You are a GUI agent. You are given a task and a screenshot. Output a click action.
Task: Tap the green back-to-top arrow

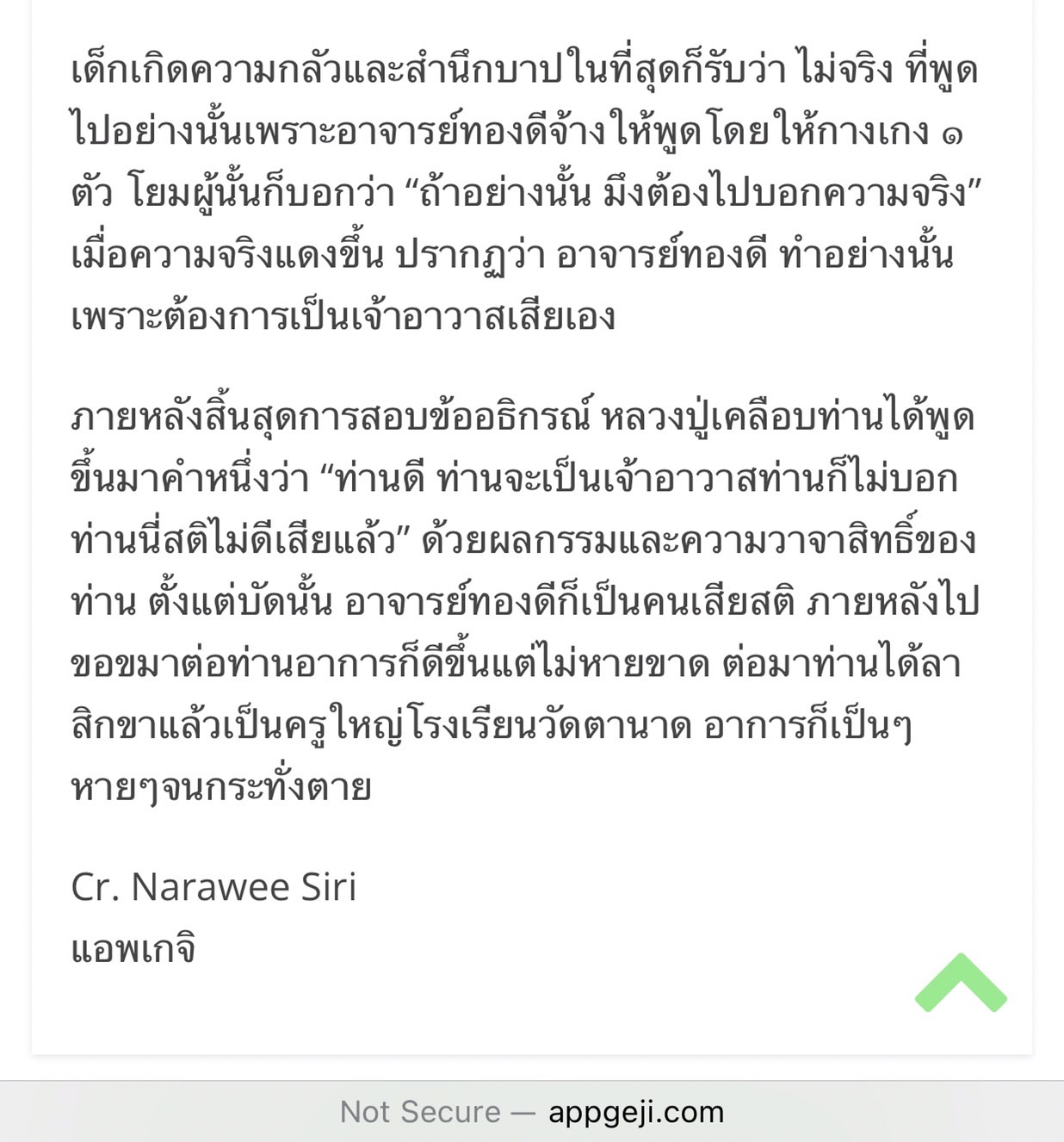[x=961, y=984]
